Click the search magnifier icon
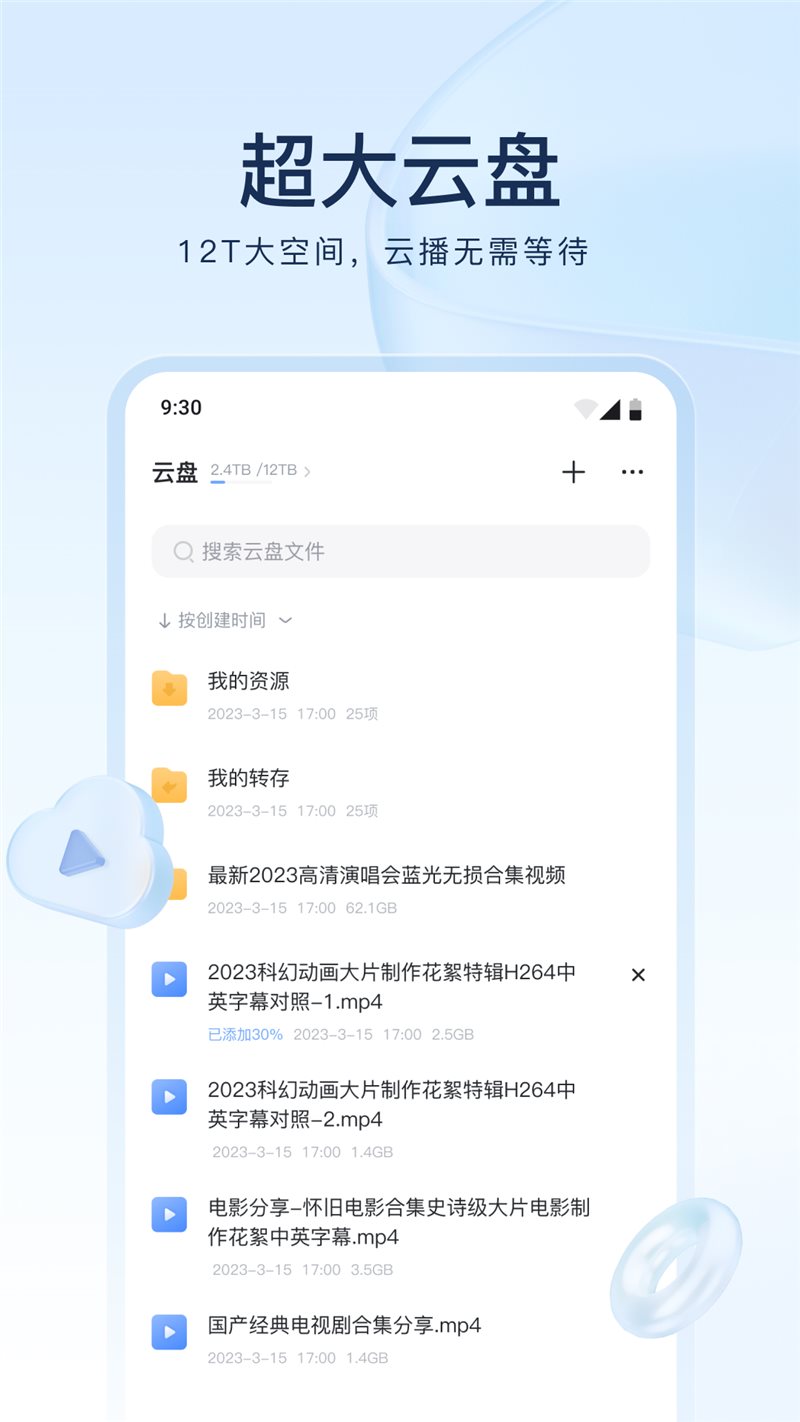The height and width of the screenshot is (1422, 800). (x=183, y=551)
